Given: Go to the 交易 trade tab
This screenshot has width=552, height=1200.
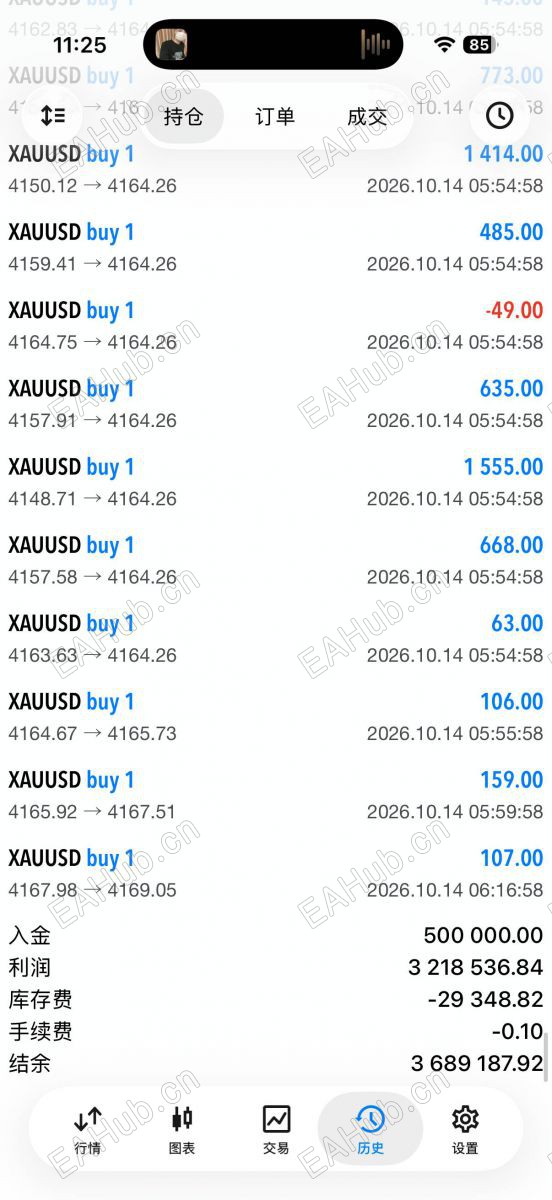Looking at the screenshot, I should (x=276, y=1130).
